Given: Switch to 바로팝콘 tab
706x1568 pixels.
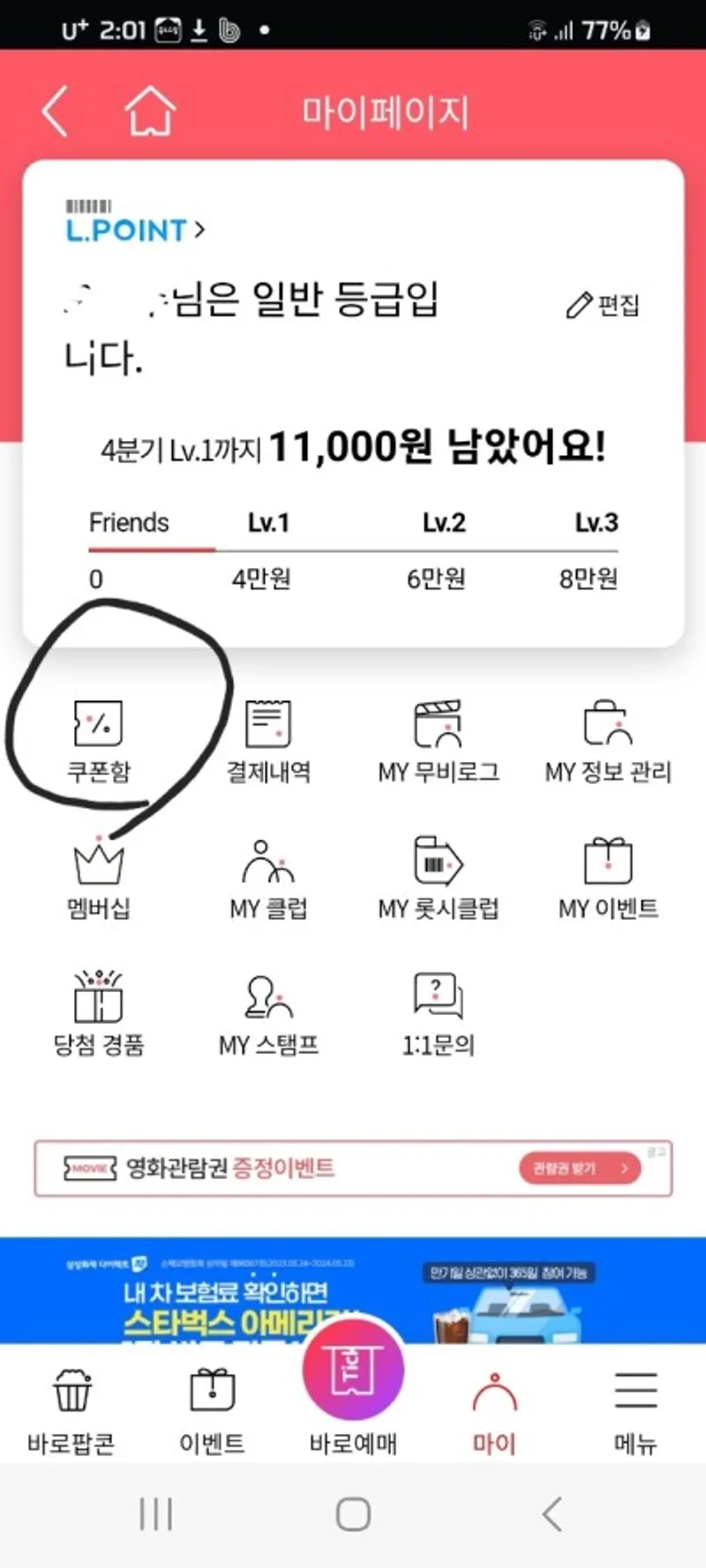Looking at the screenshot, I should 71,1411.
